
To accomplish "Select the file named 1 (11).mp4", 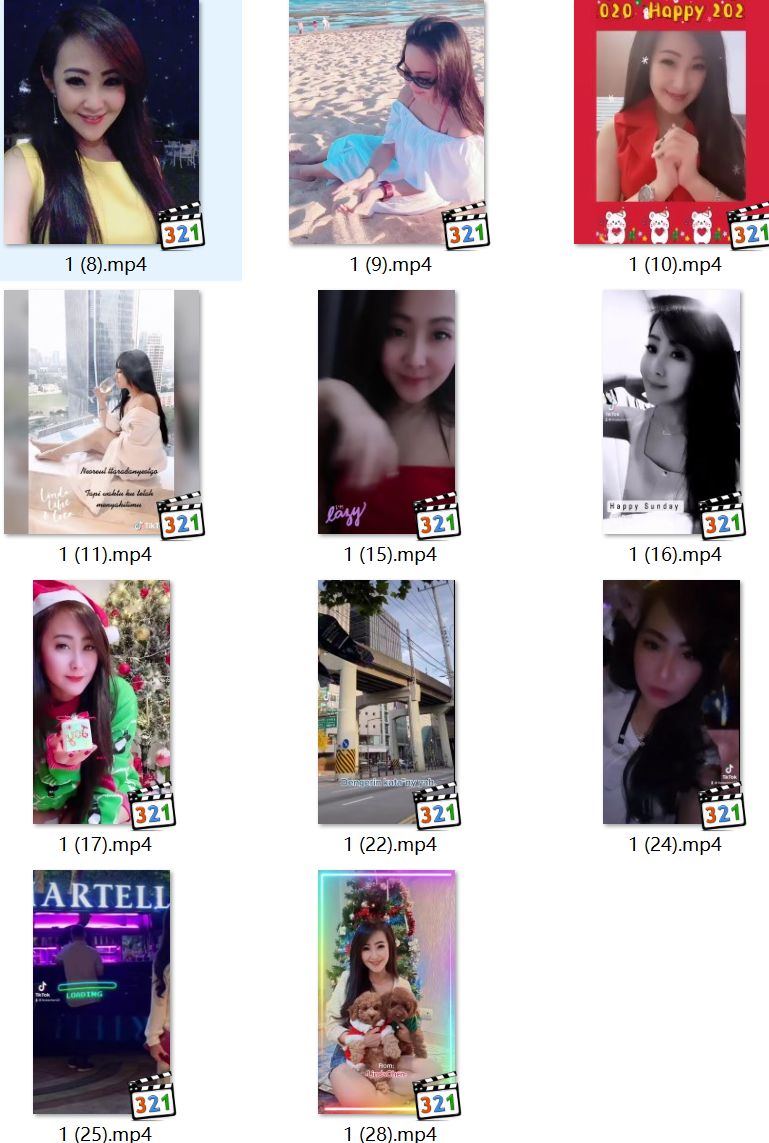I will point(102,412).
